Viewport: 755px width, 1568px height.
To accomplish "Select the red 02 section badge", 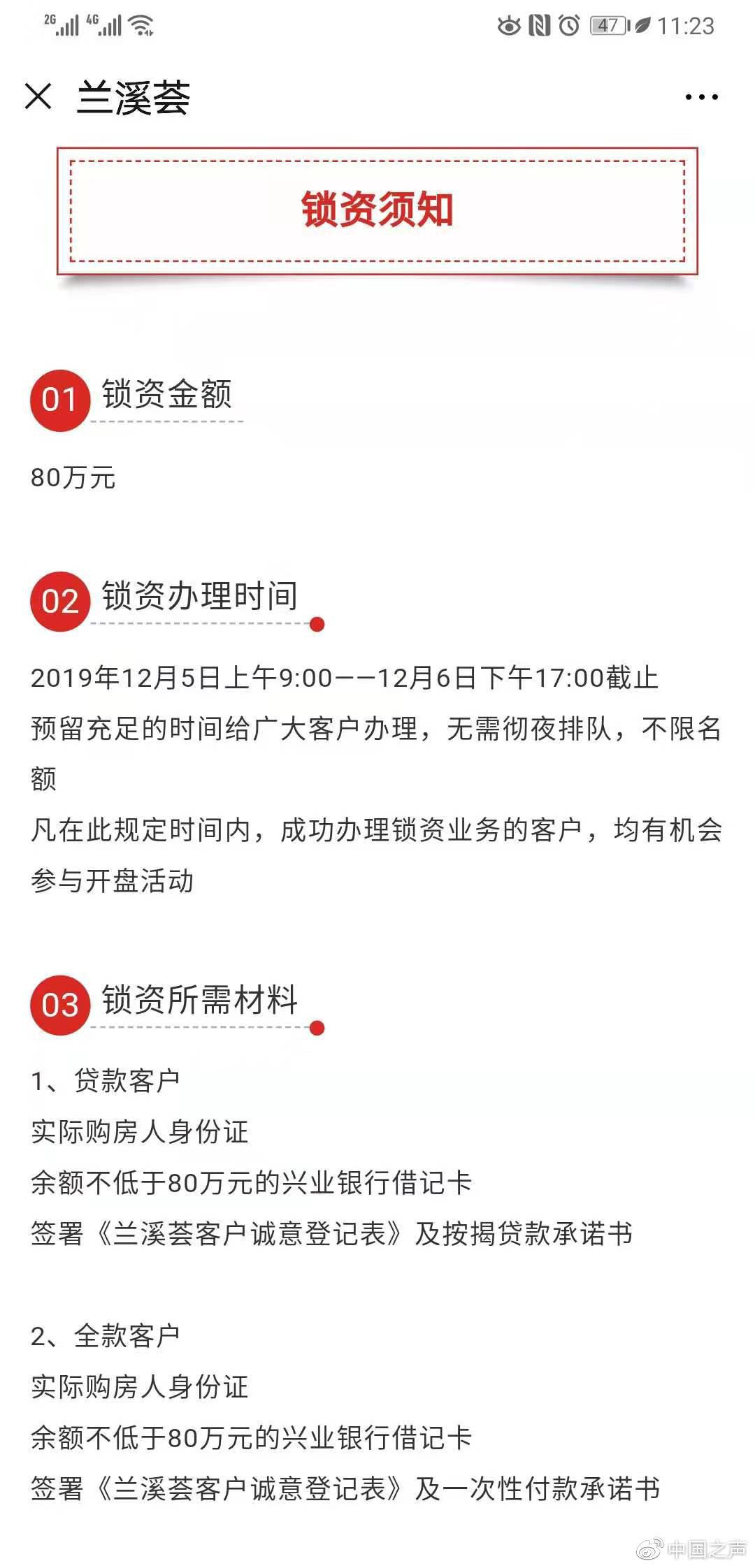I will (x=62, y=600).
